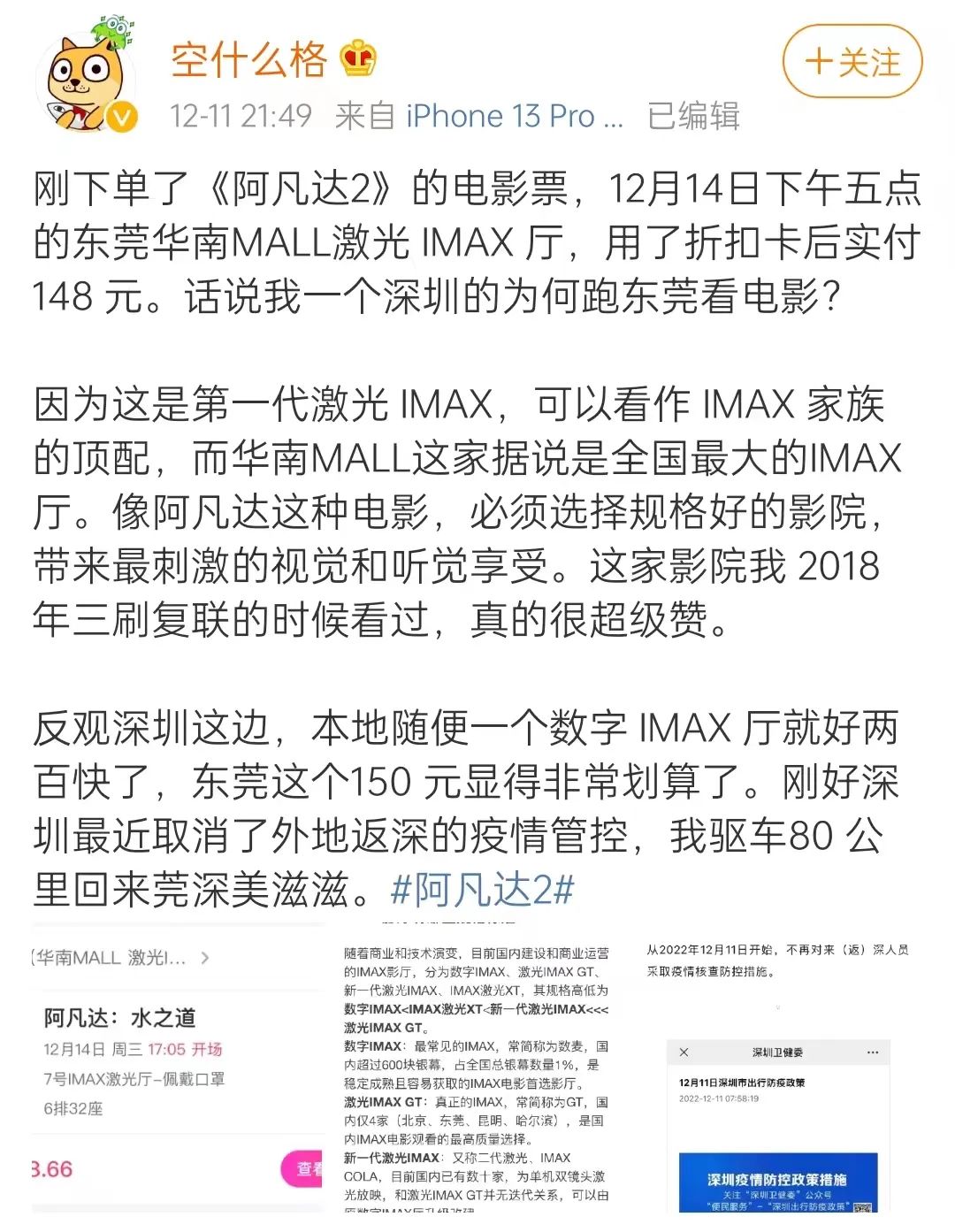The width and height of the screenshot is (955, 1232).
Task: Open 空什么格's profile avatar
Action: (88, 80)
